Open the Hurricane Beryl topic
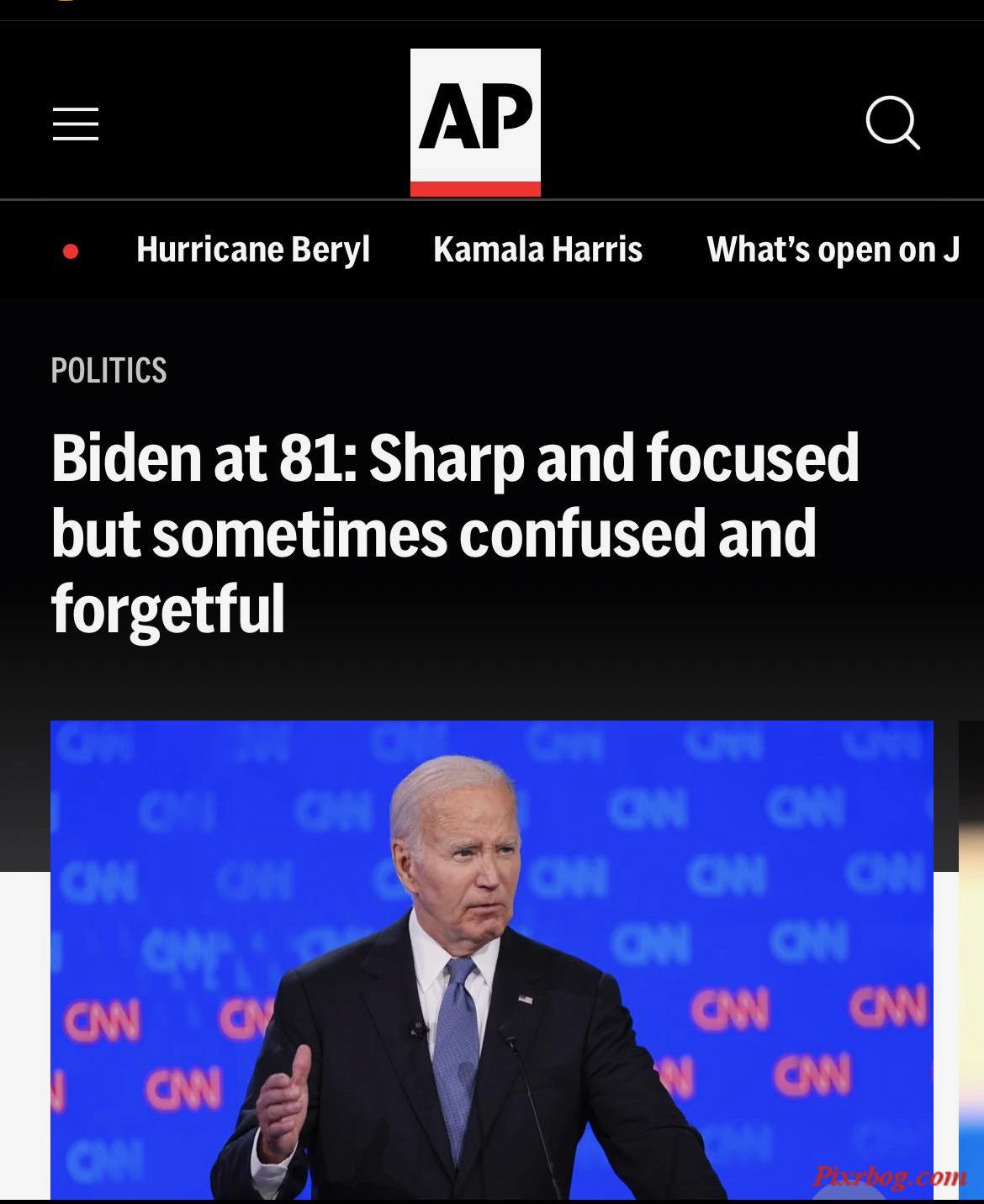The image size is (984, 1204). pyautogui.click(x=253, y=250)
